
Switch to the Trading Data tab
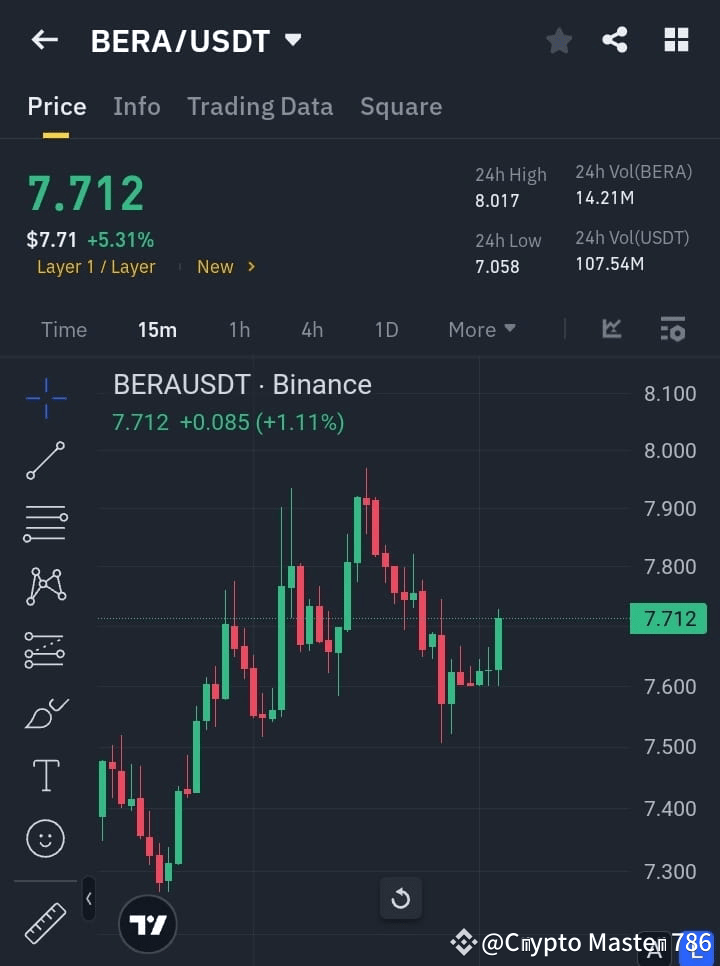(260, 106)
